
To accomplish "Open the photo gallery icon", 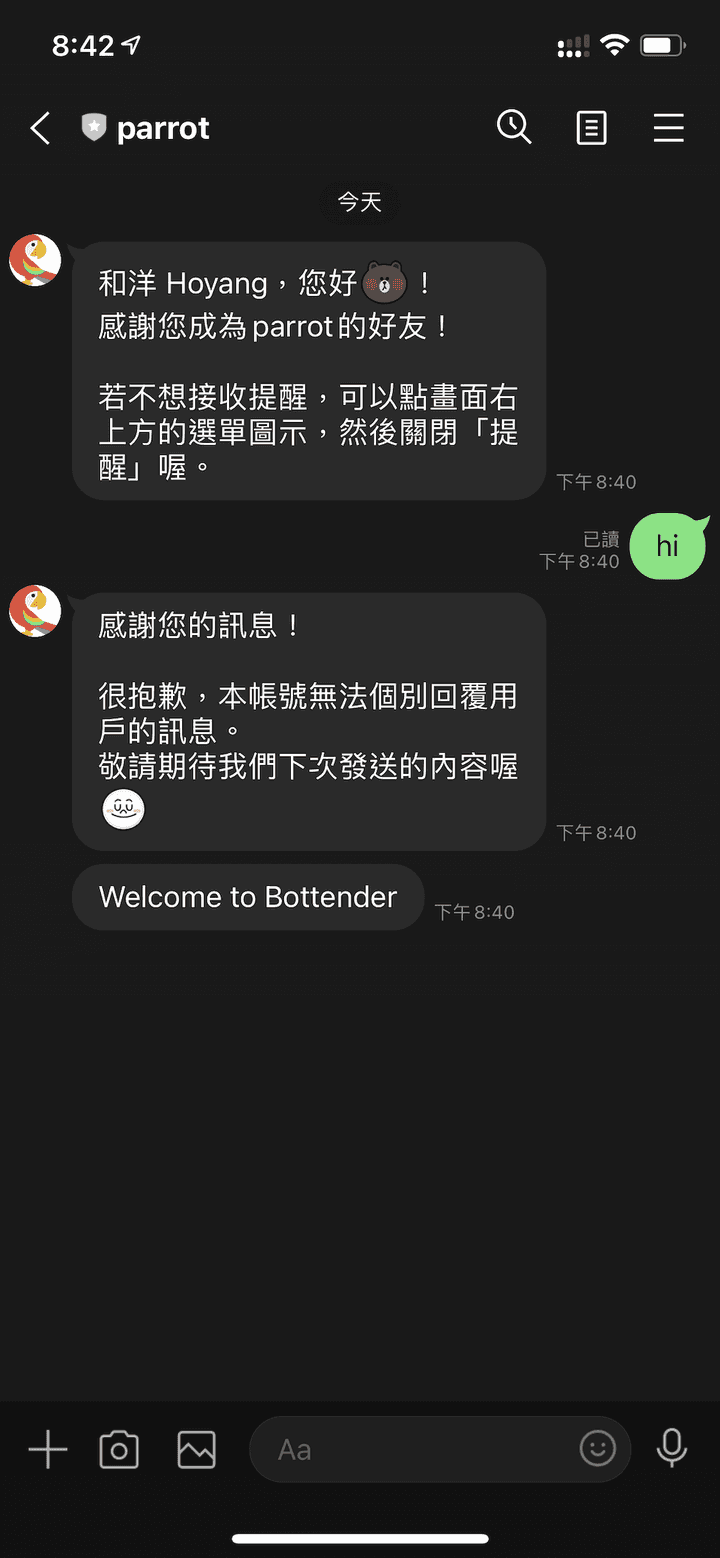I will pyautogui.click(x=196, y=1448).
